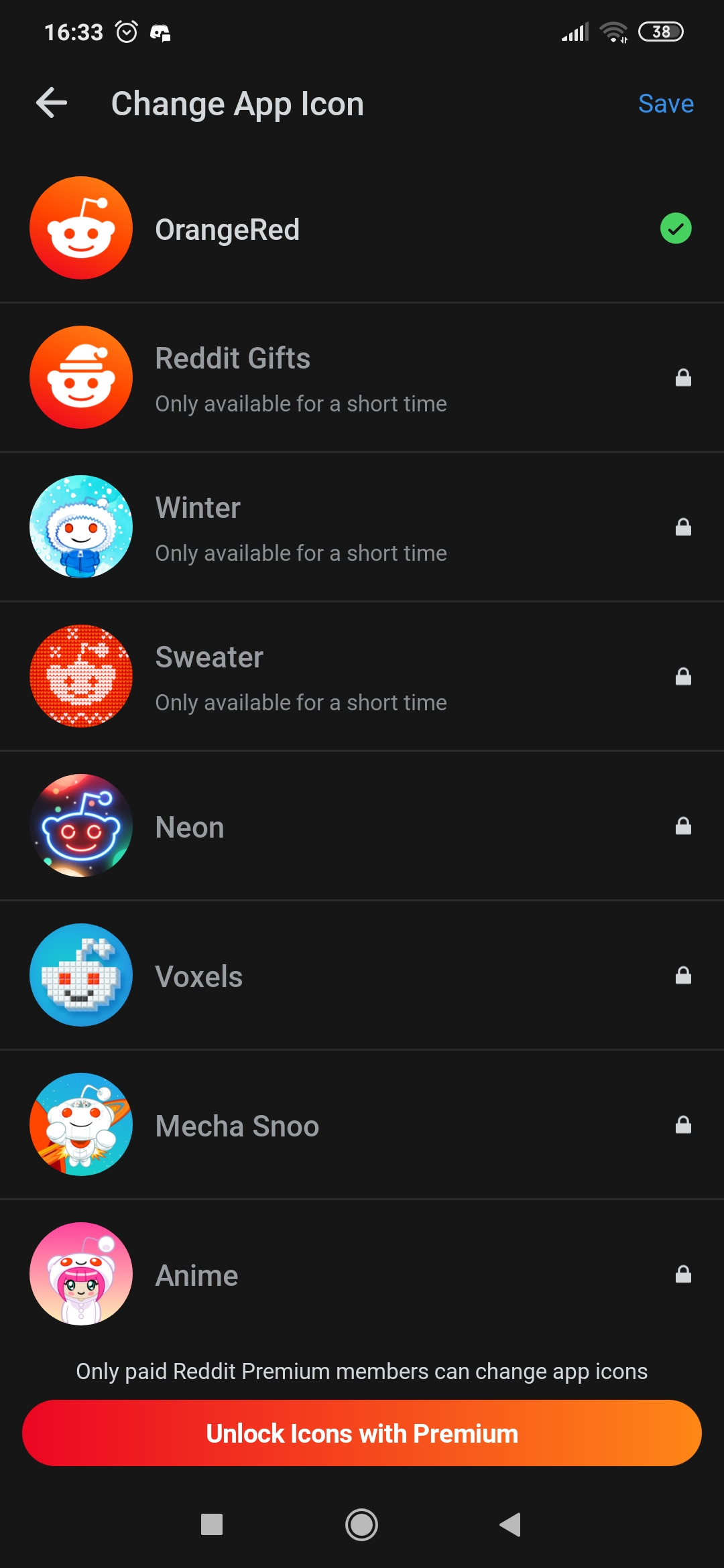Pick the Anime app icon

[362, 1275]
